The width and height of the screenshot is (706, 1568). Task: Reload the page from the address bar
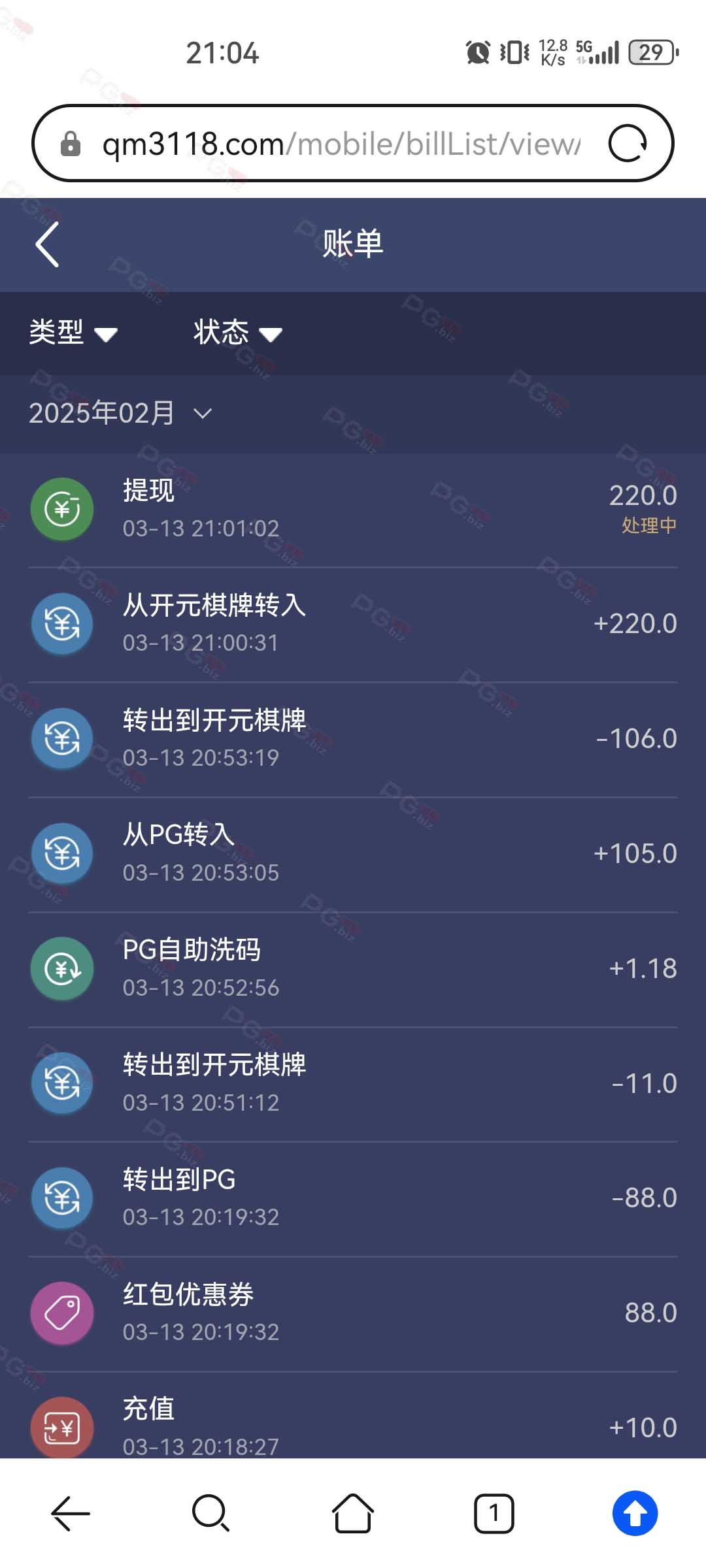point(628,143)
